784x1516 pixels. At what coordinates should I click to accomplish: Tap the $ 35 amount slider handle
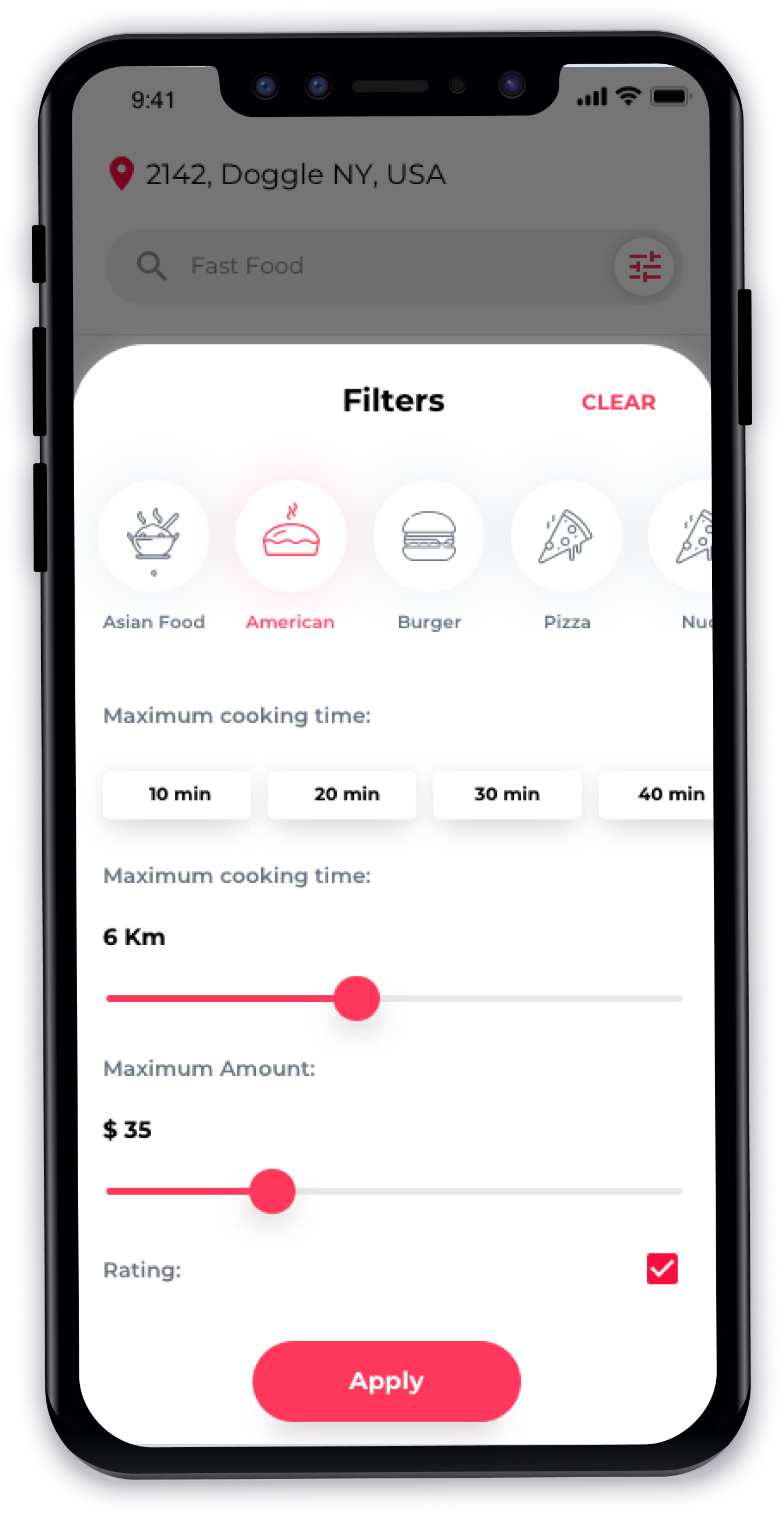pos(272,1191)
